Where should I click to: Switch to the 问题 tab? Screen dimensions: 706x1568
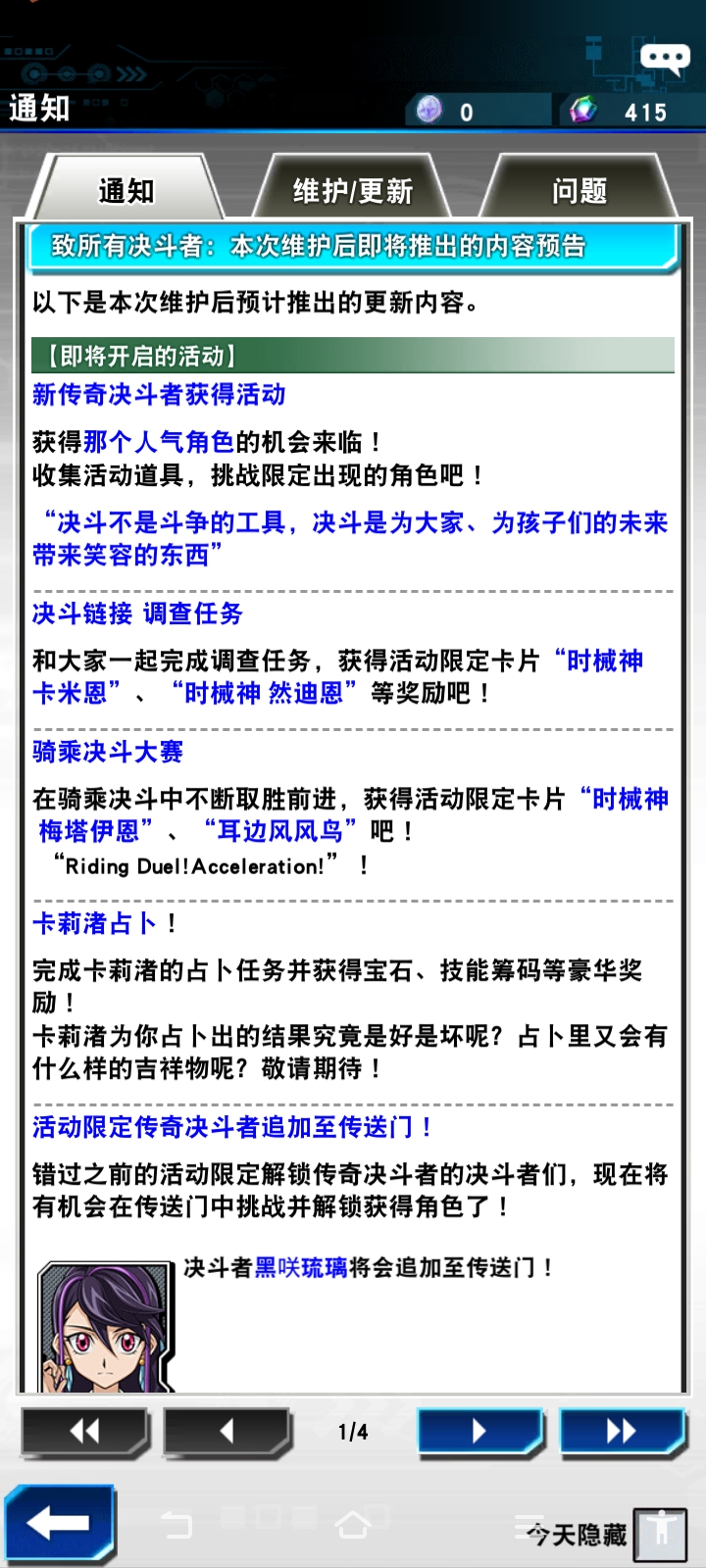tap(579, 189)
